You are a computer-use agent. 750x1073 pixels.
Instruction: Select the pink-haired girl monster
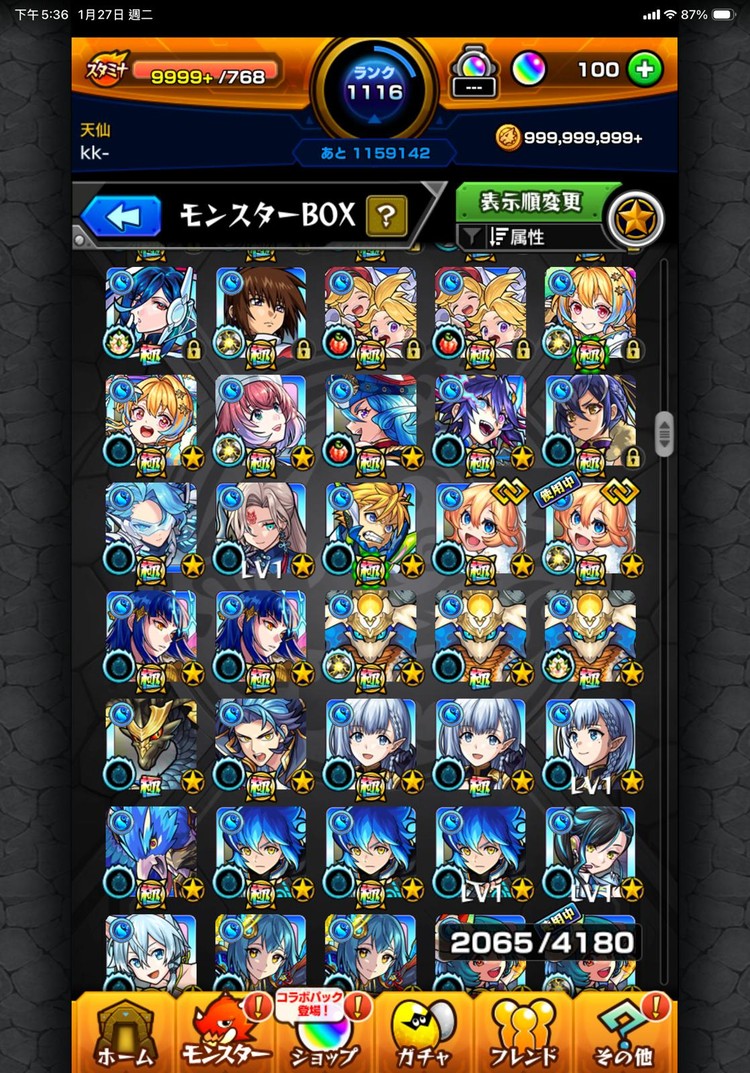[261, 421]
